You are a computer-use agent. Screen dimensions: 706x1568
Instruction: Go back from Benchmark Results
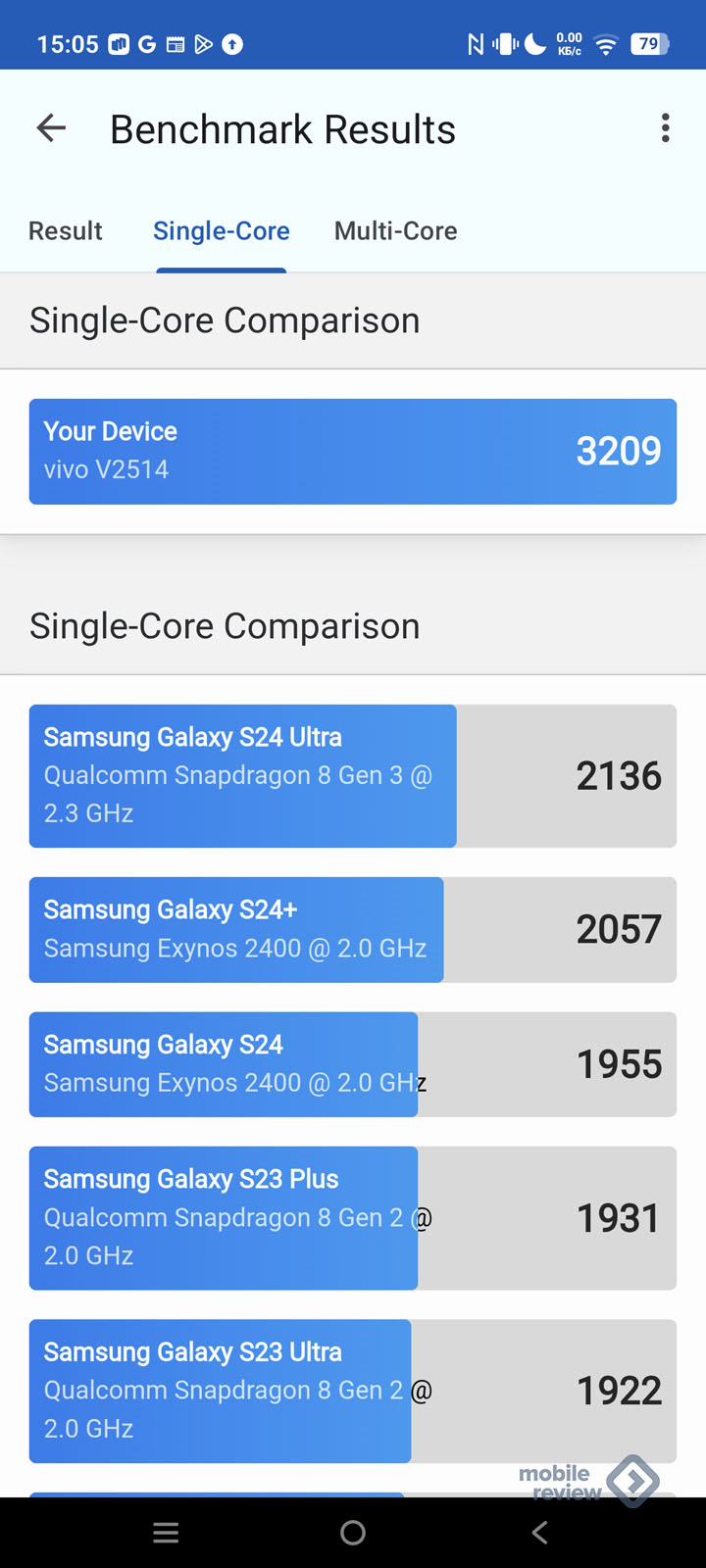coord(51,128)
